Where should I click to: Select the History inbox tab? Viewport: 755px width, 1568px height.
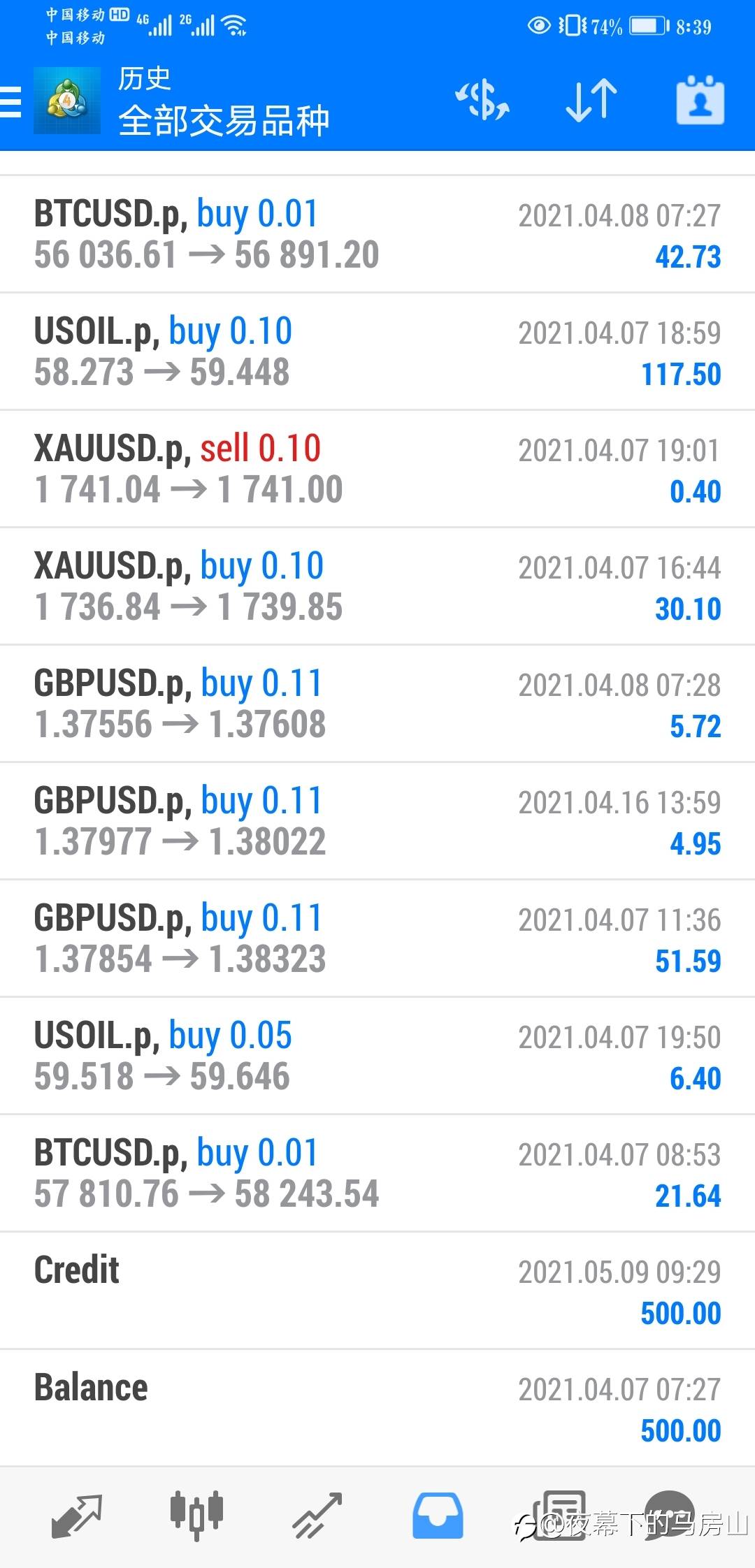(438, 1516)
